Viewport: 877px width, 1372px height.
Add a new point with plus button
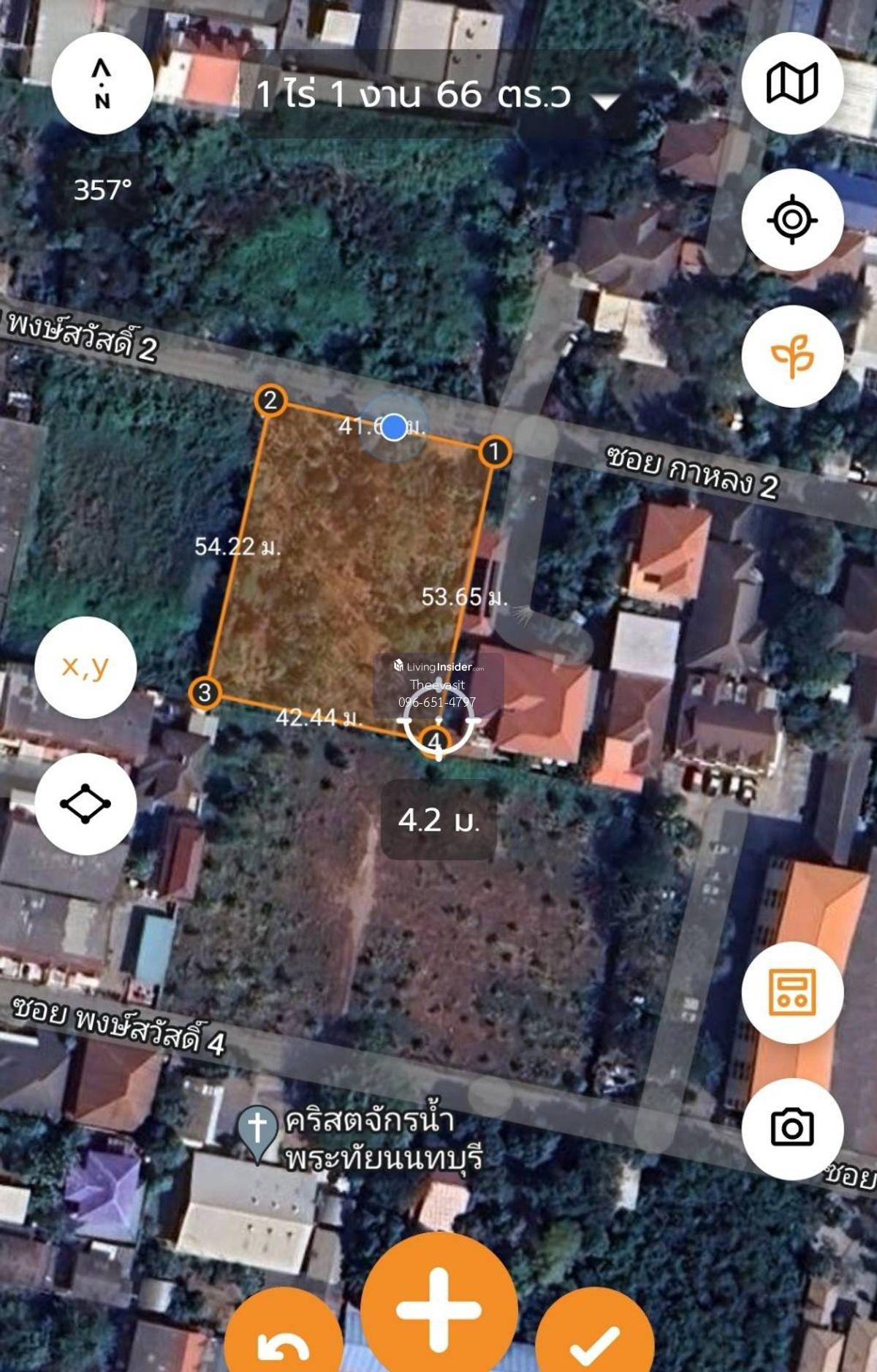[x=438, y=1310]
